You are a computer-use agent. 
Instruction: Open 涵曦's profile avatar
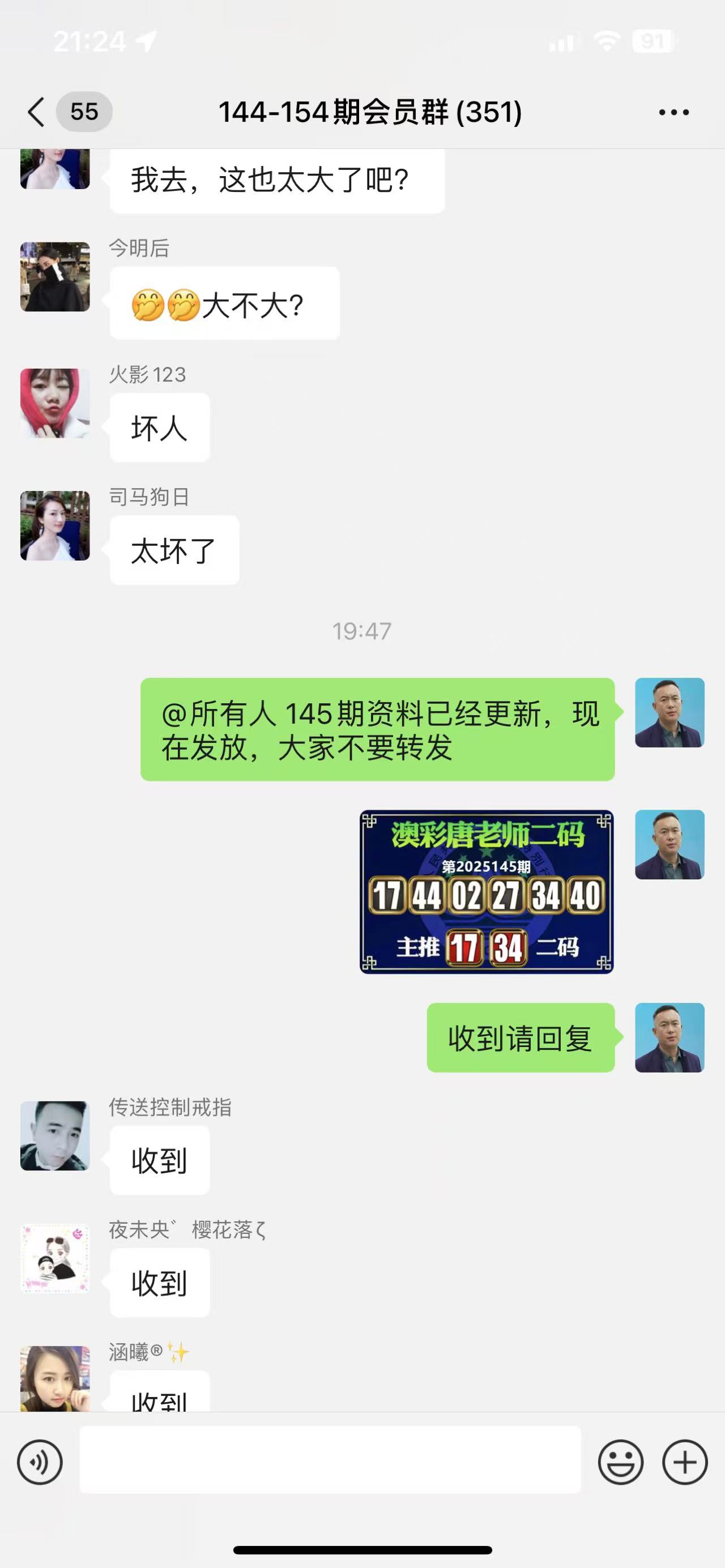tap(55, 1378)
